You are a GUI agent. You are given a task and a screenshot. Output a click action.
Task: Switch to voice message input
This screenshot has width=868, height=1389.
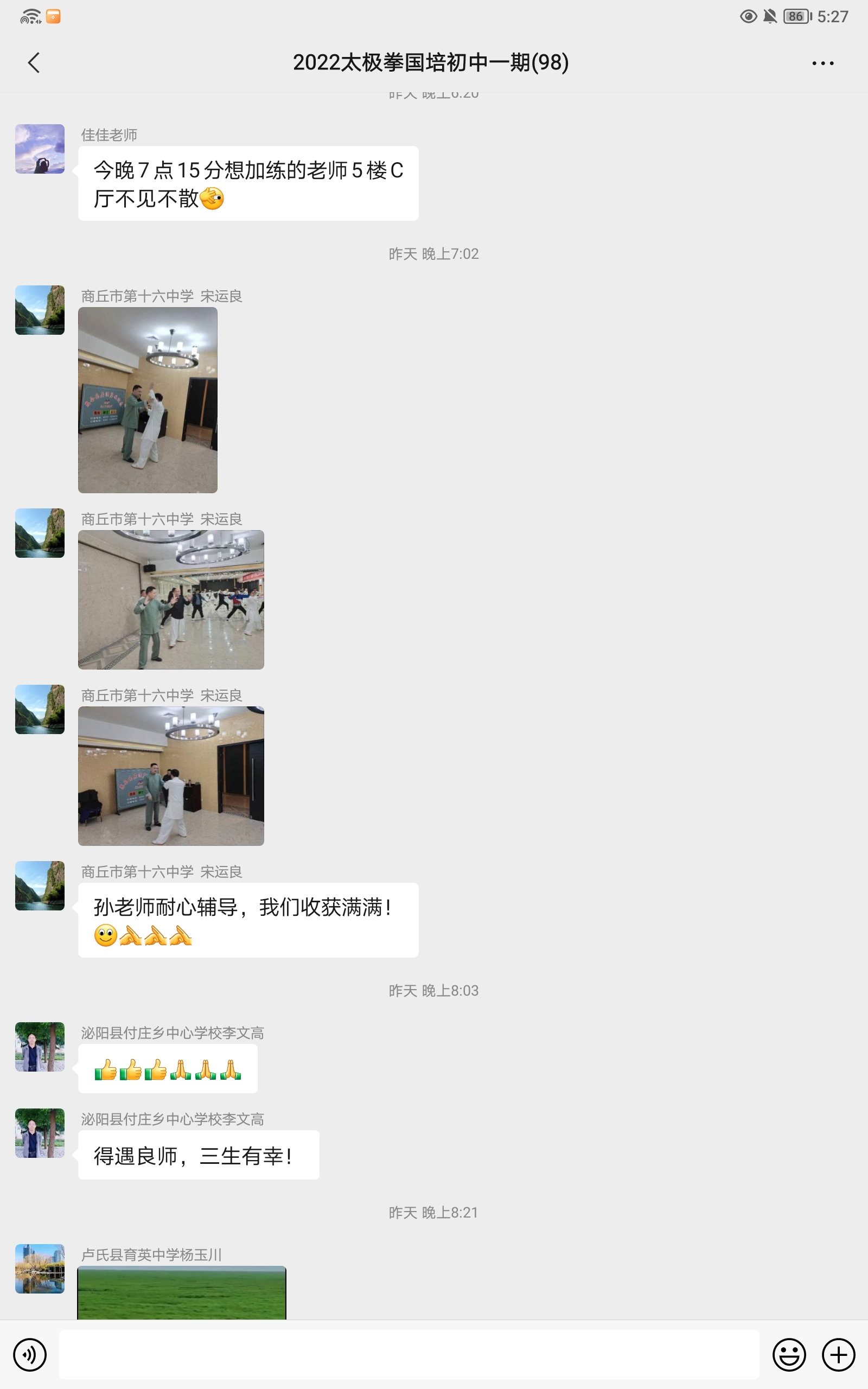(30, 1355)
